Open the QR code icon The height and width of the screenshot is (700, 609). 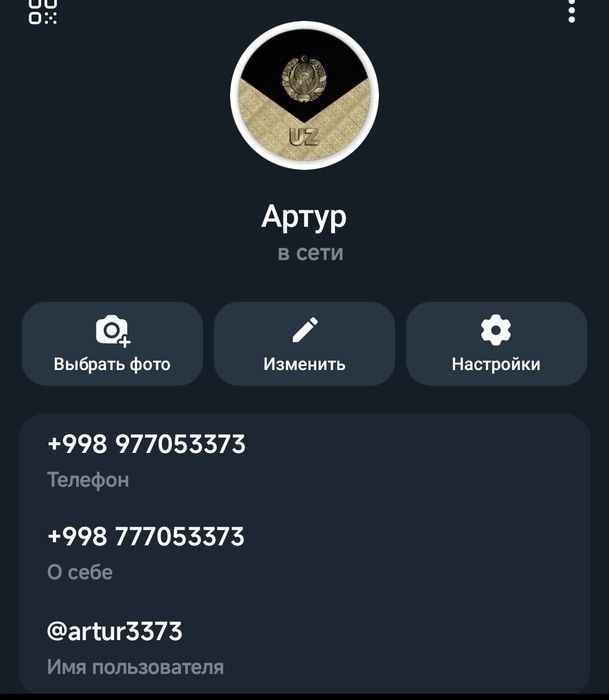43,11
